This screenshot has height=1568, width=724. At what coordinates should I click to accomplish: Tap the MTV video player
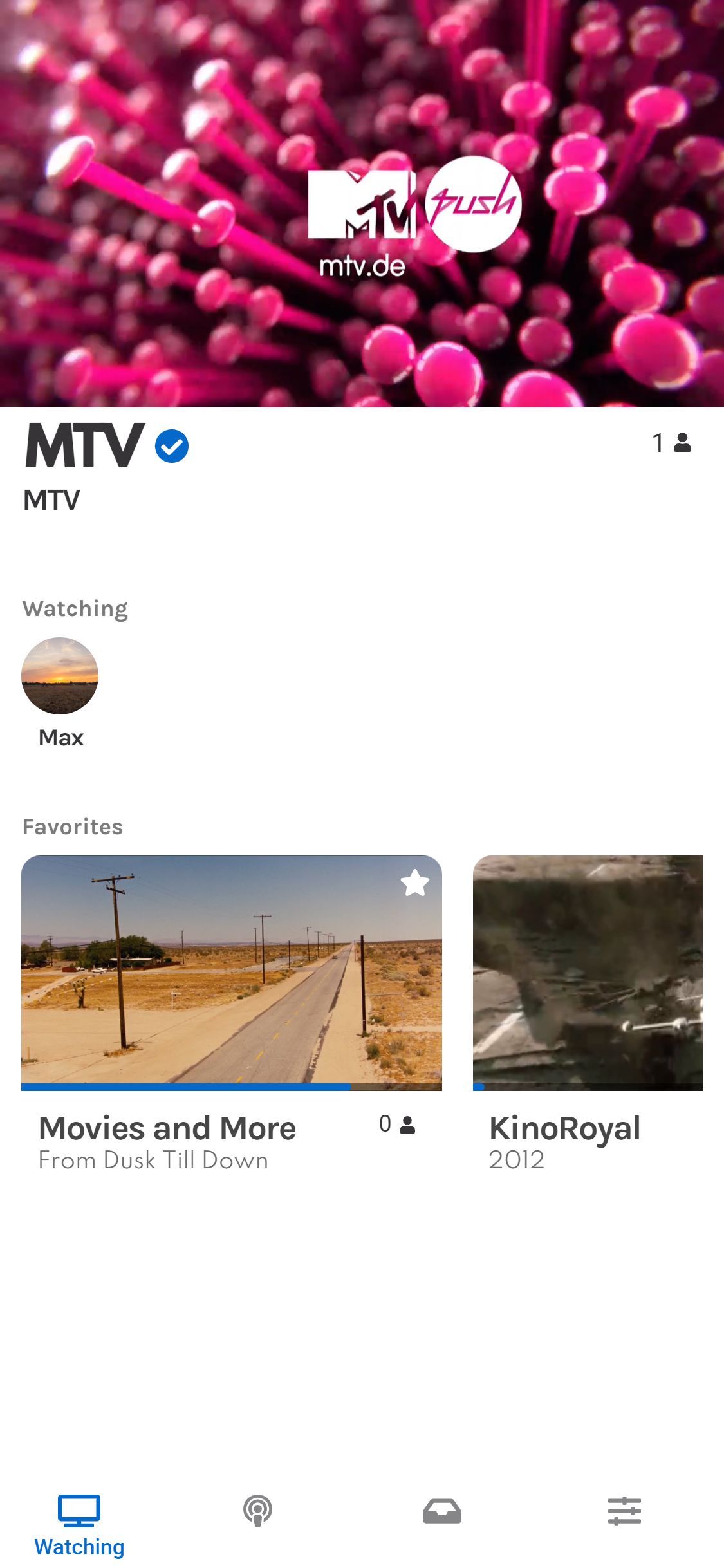(x=362, y=203)
